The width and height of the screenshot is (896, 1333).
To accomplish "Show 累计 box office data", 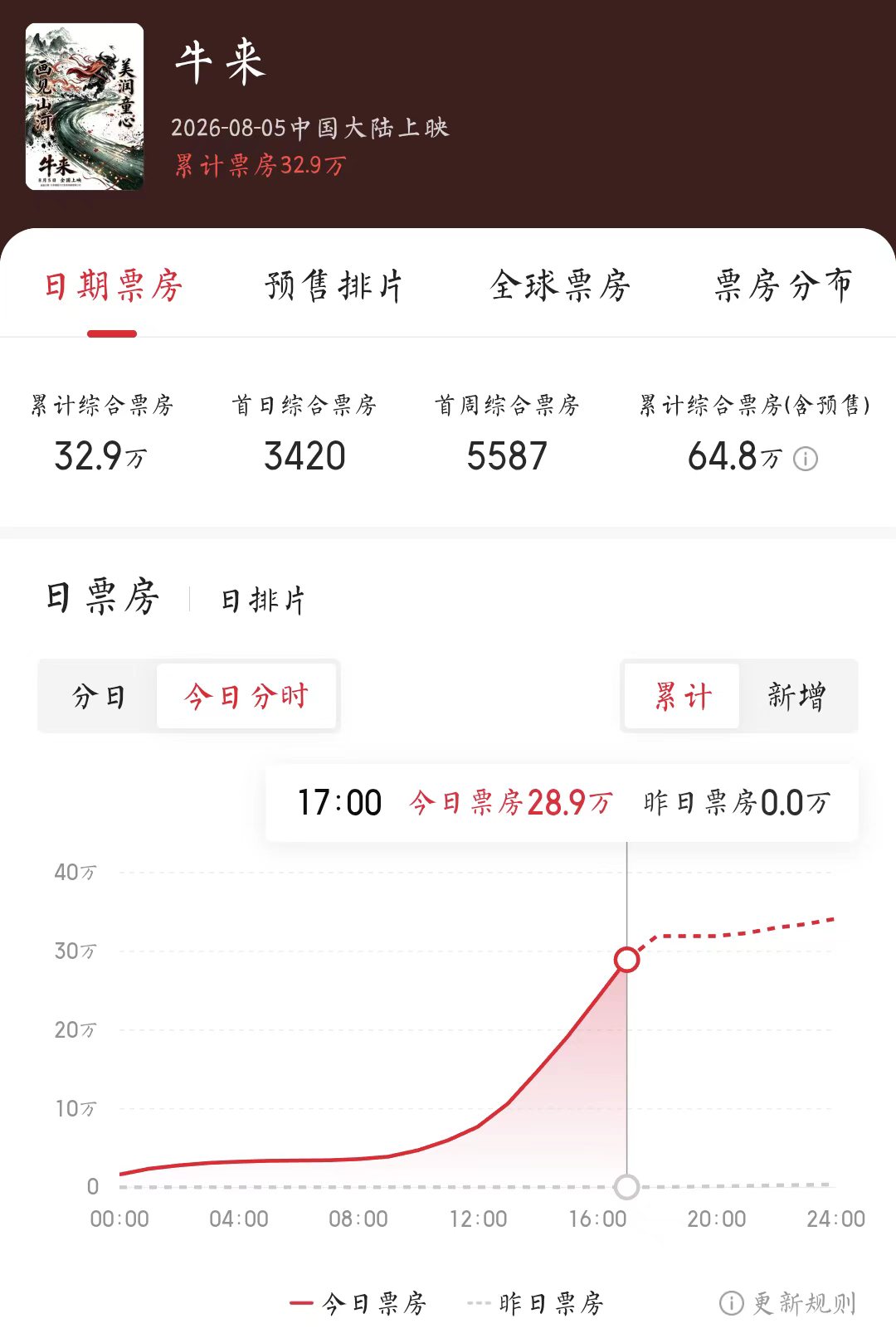I will [x=682, y=696].
